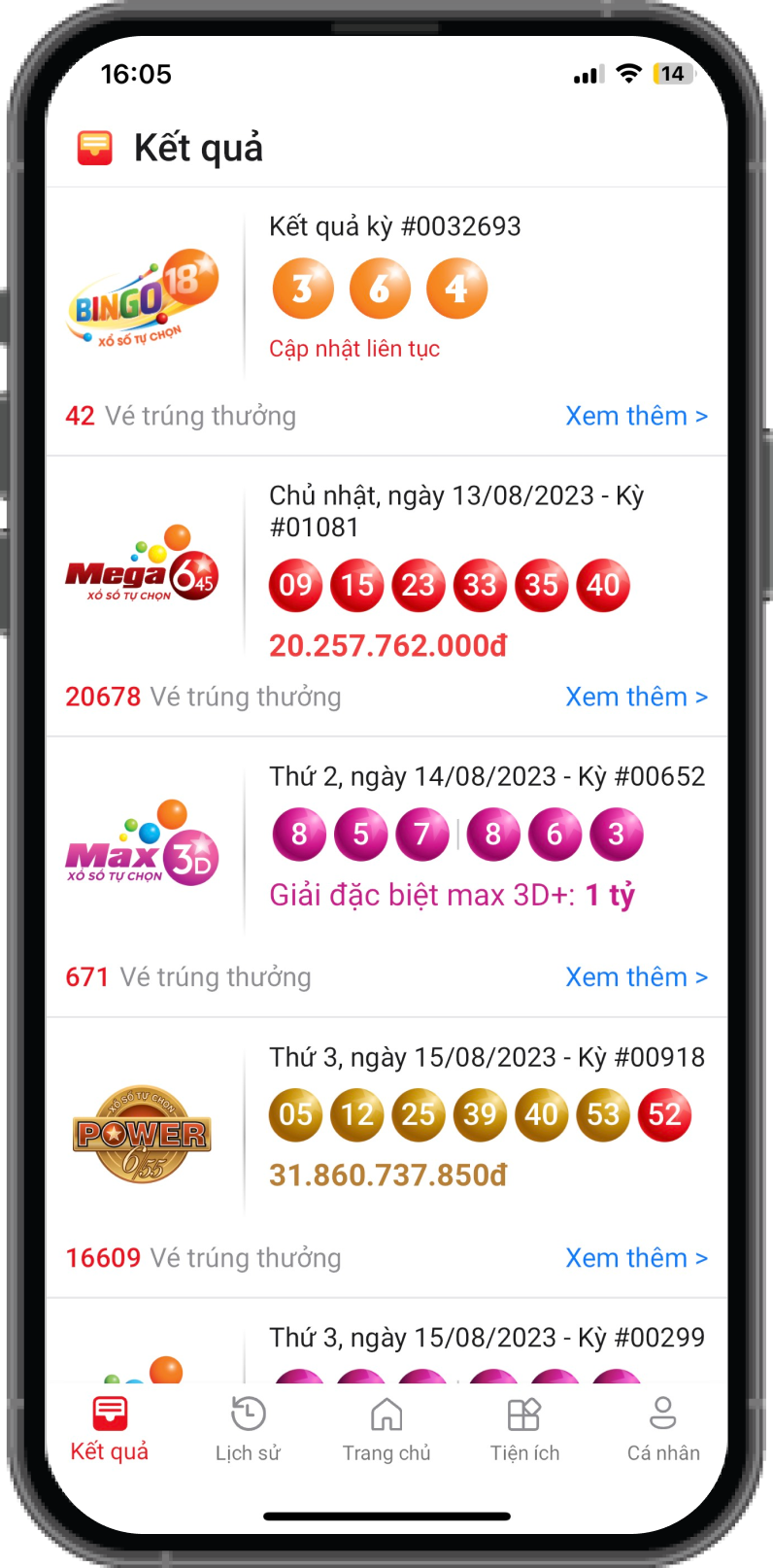The height and width of the screenshot is (1568, 773).
Task: Tap Xem thêm under Max 3D
Action: [x=636, y=976]
